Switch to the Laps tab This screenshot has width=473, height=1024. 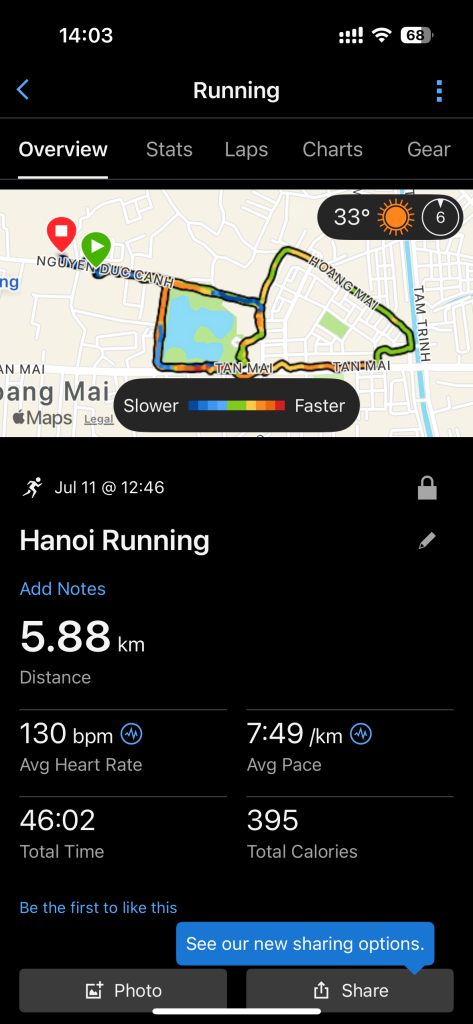click(x=246, y=150)
